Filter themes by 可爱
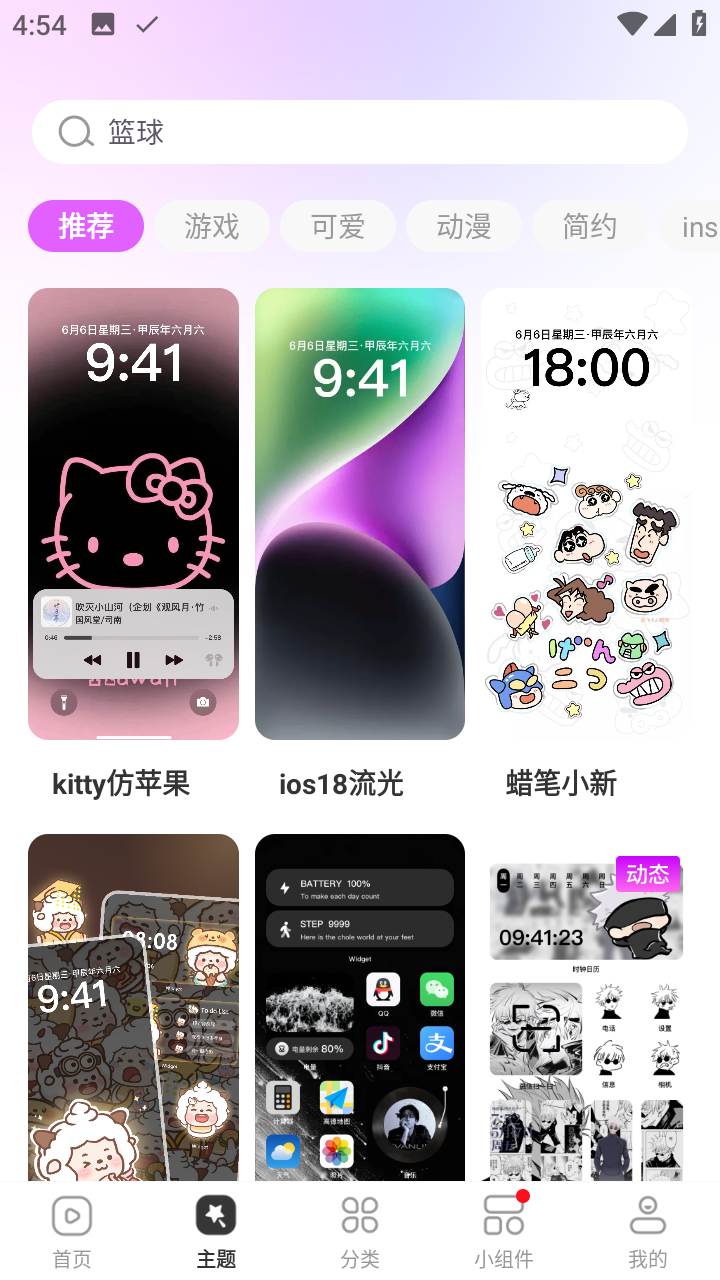The height and width of the screenshot is (1280, 720). (x=338, y=226)
